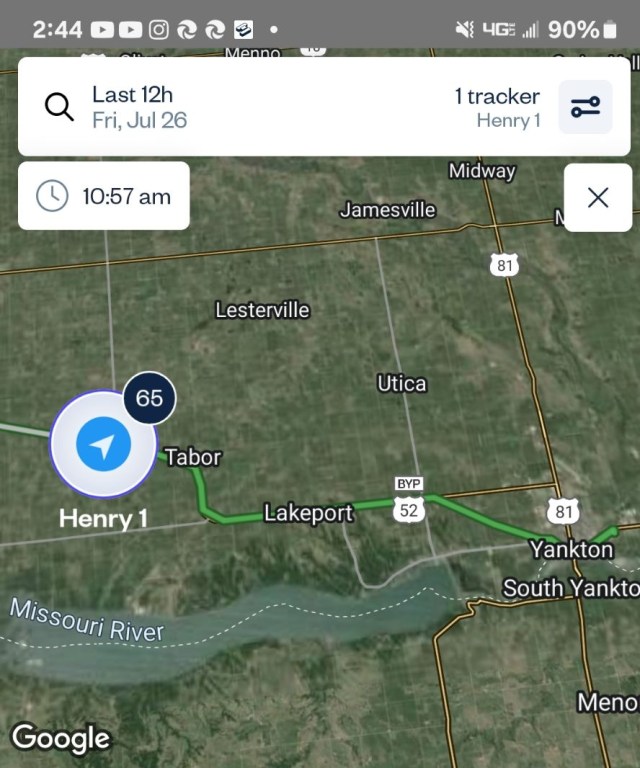This screenshot has width=640, height=768.
Task: Close the route history view
Action: click(598, 197)
